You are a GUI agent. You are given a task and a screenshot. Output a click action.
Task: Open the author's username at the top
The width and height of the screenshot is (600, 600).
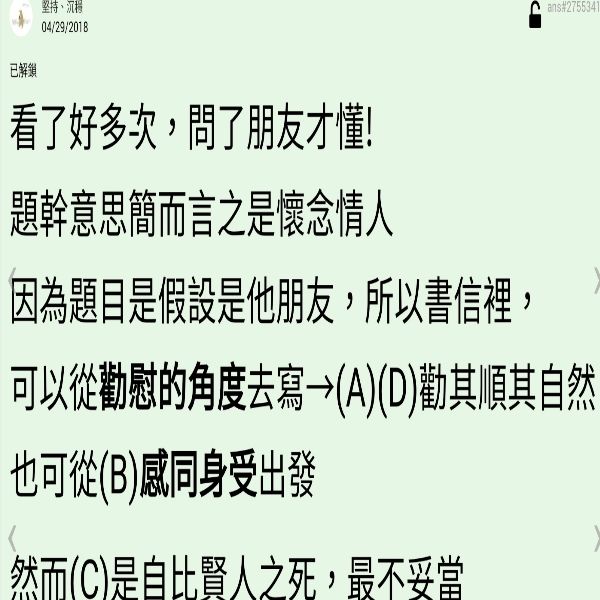pos(63,8)
